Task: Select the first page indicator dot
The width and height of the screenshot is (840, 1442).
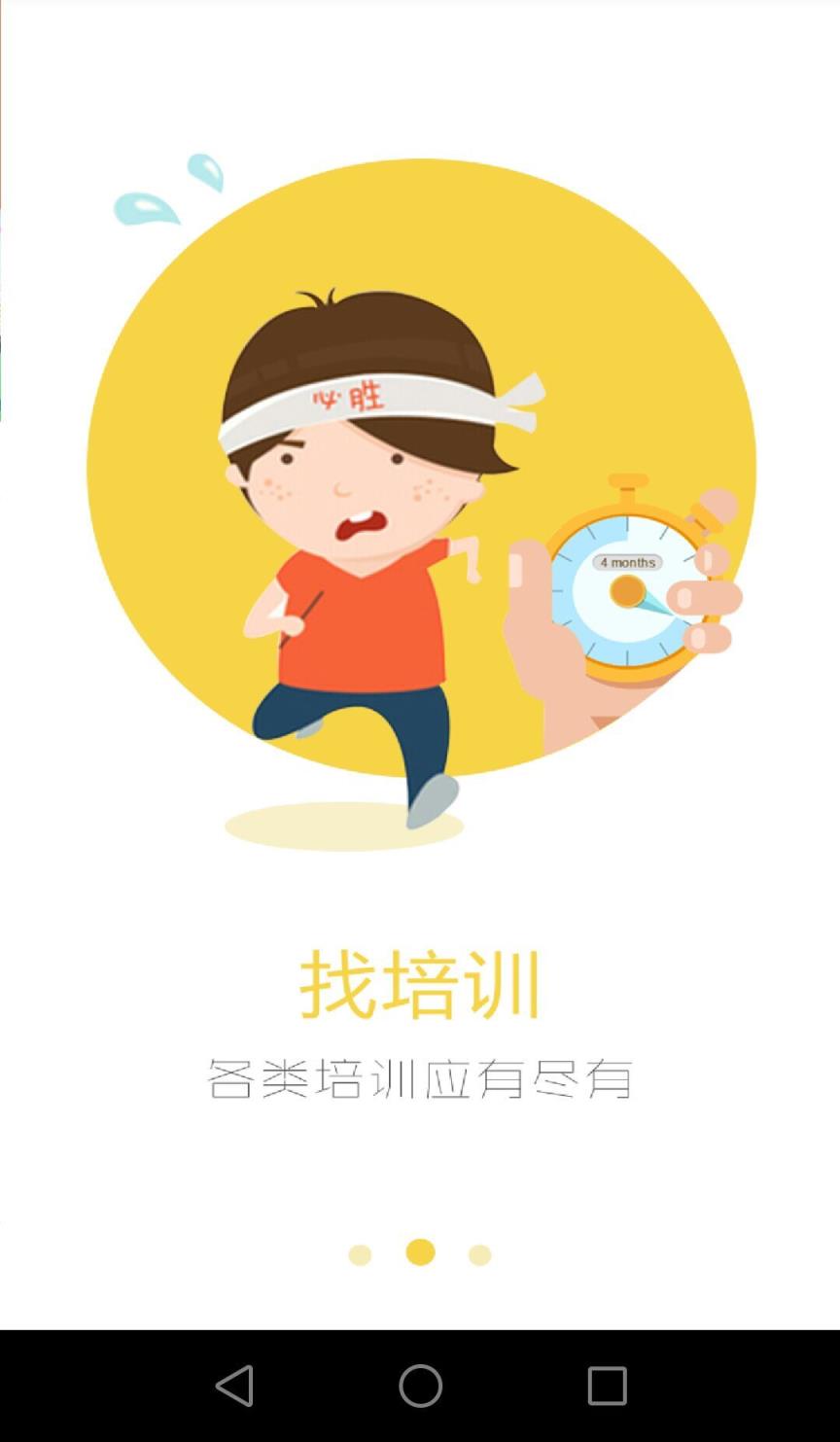Action: tap(358, 1254)
